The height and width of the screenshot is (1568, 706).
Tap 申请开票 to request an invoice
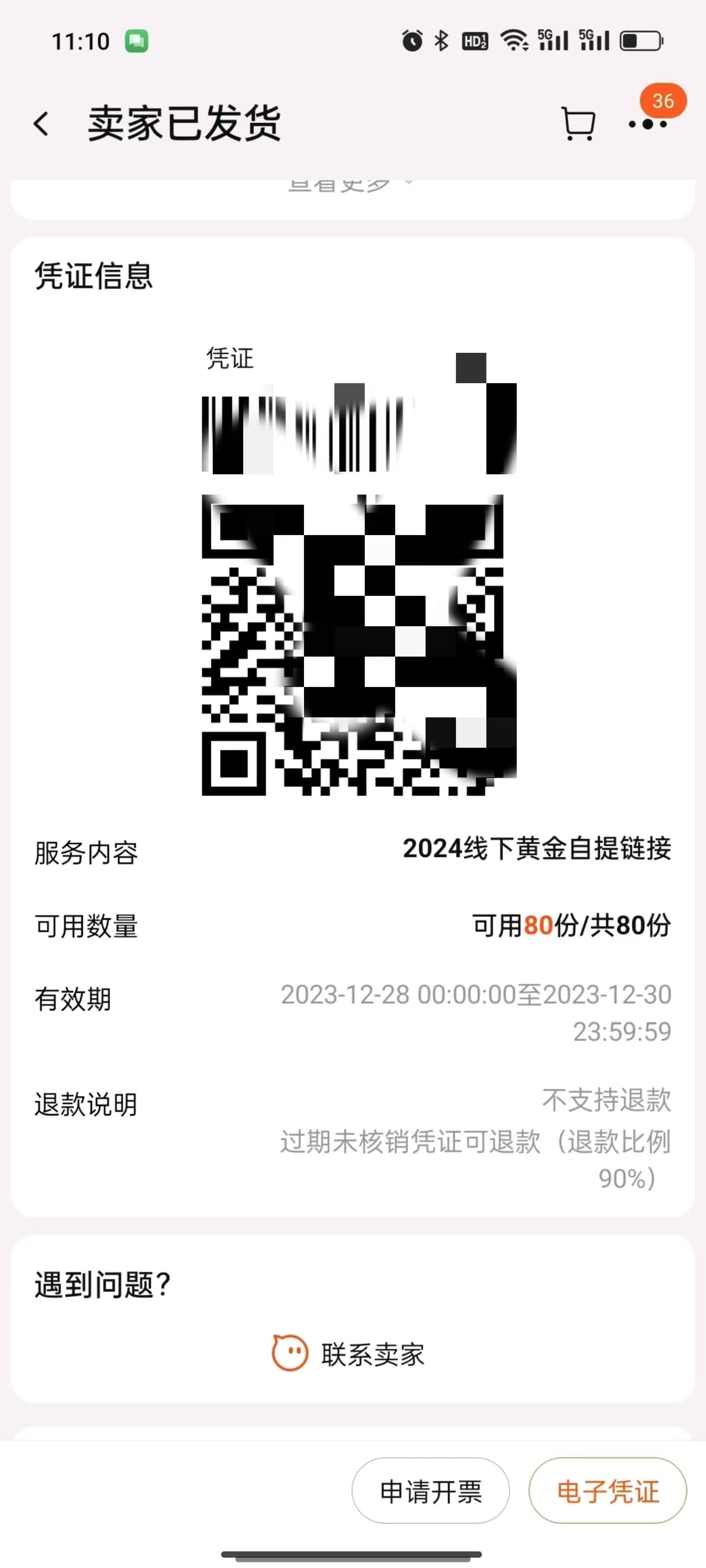click(430, 1491)
